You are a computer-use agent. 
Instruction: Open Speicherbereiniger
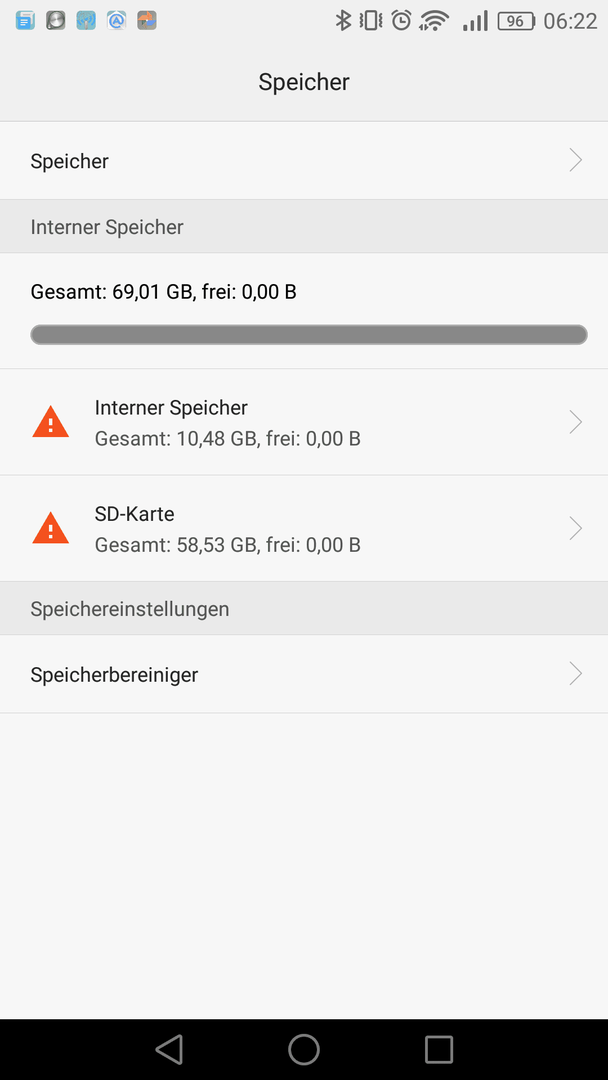click(x=304, y=674)
